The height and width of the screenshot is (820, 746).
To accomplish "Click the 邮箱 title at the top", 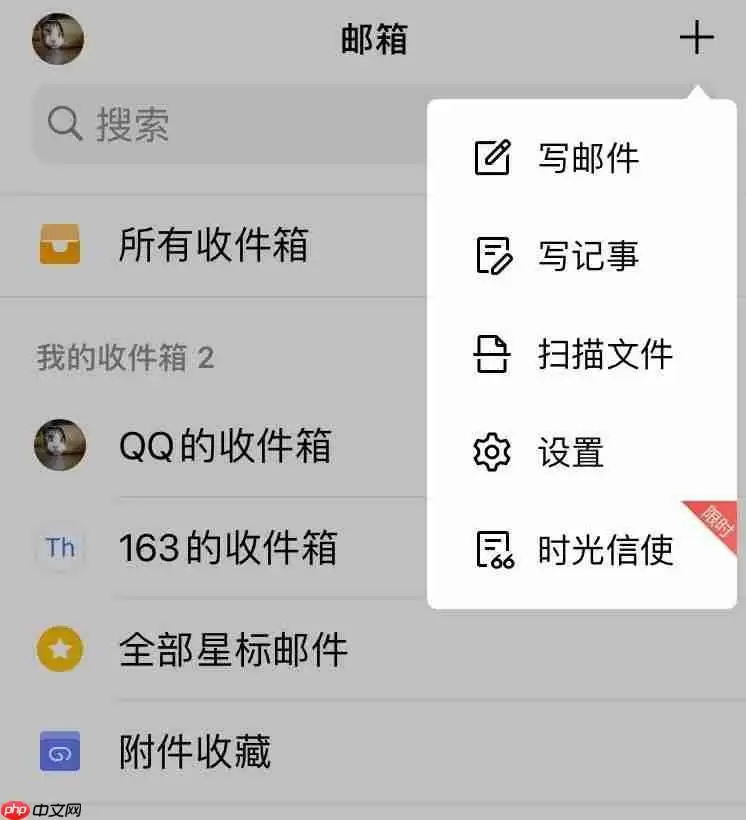I will tap(374, 38).
